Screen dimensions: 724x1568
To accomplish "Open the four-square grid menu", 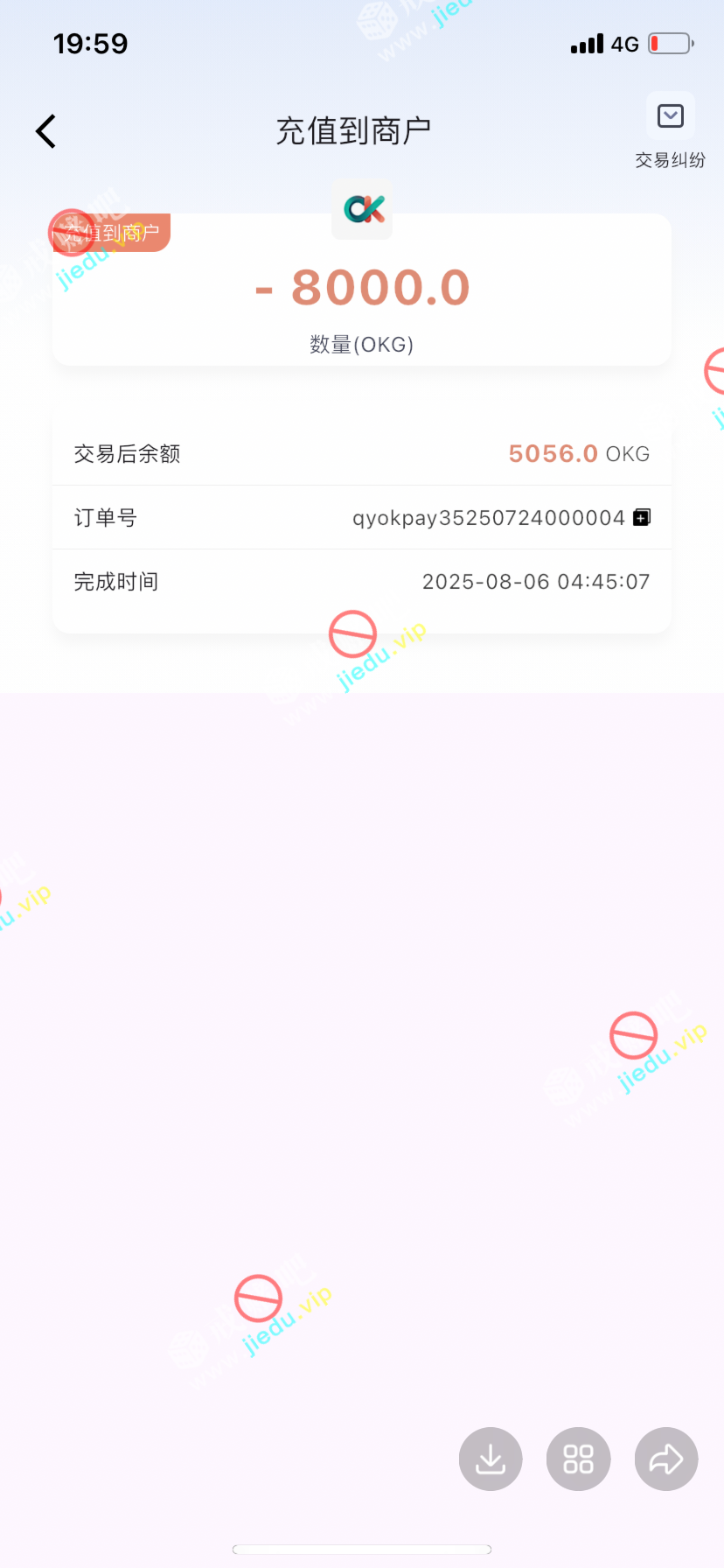I will (x=578, y=1459).
